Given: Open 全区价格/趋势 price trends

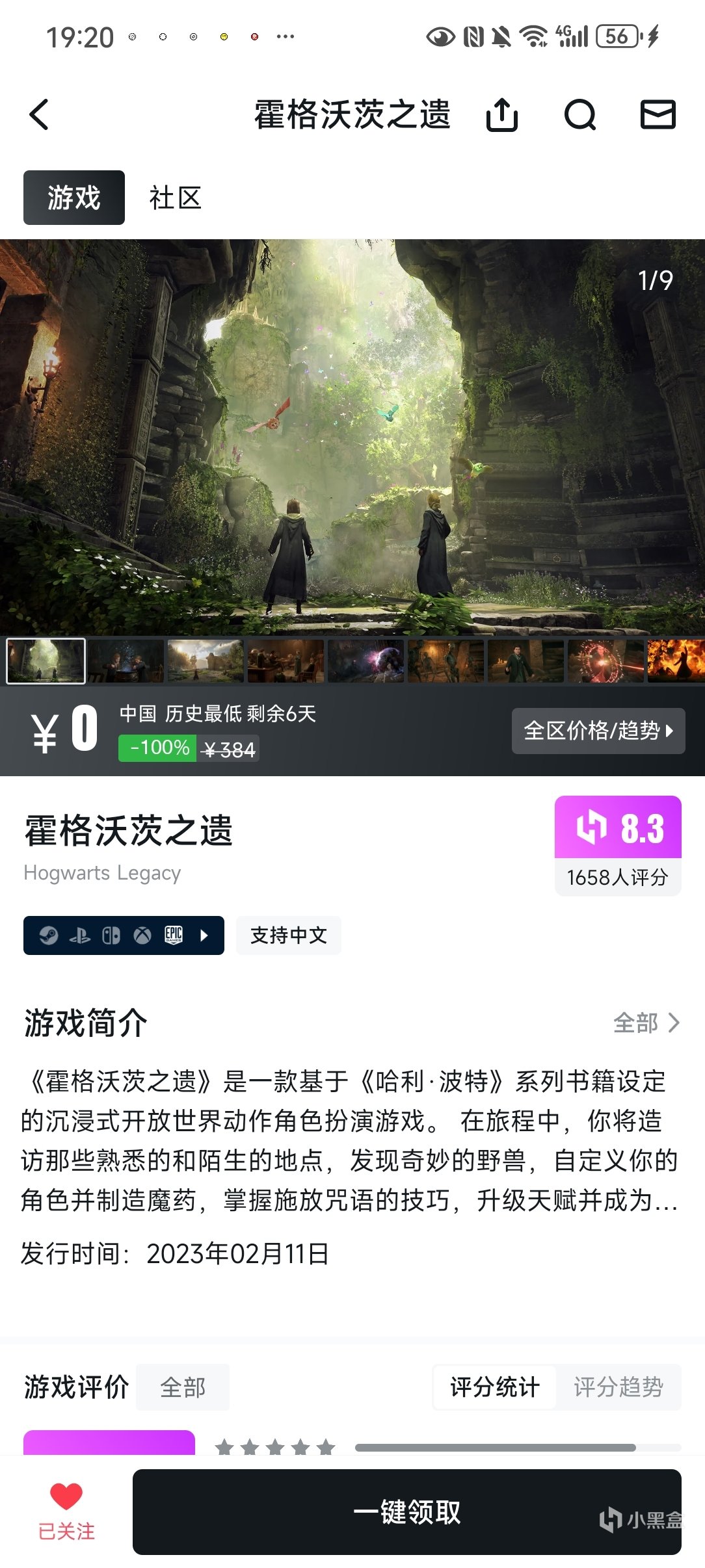Looking at the screenshot, I should (x=598, y=731).
